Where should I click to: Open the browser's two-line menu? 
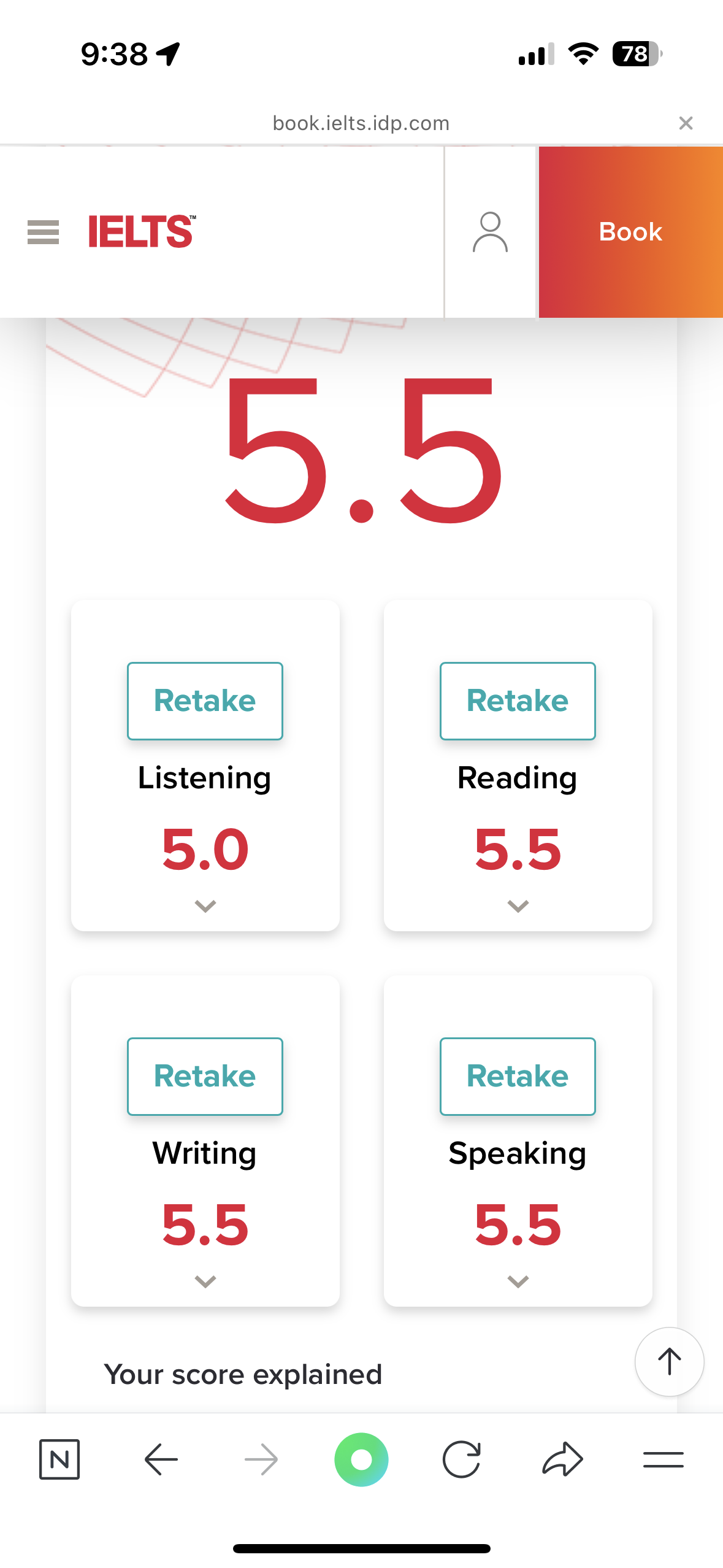coord(663,1459)
